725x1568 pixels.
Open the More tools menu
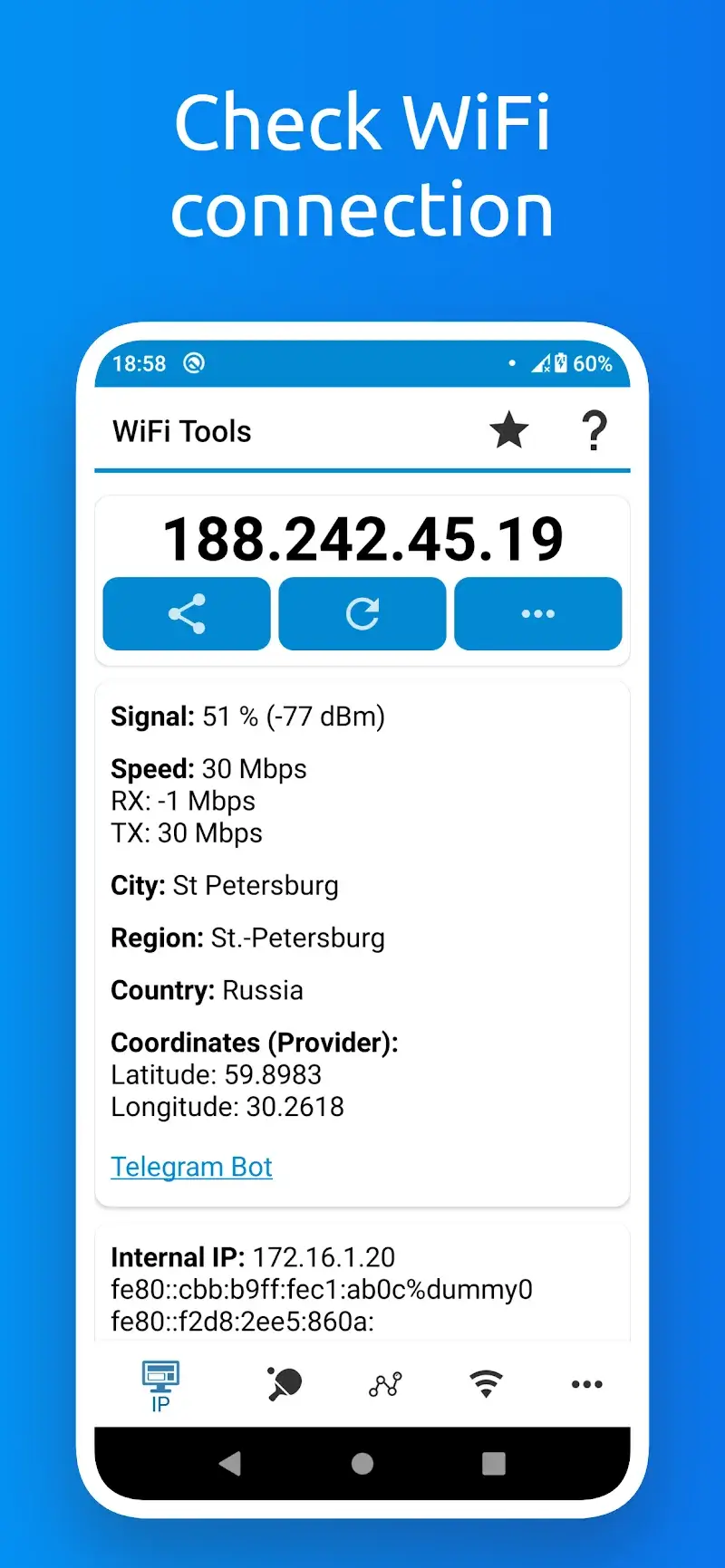tap(587, 1384)
